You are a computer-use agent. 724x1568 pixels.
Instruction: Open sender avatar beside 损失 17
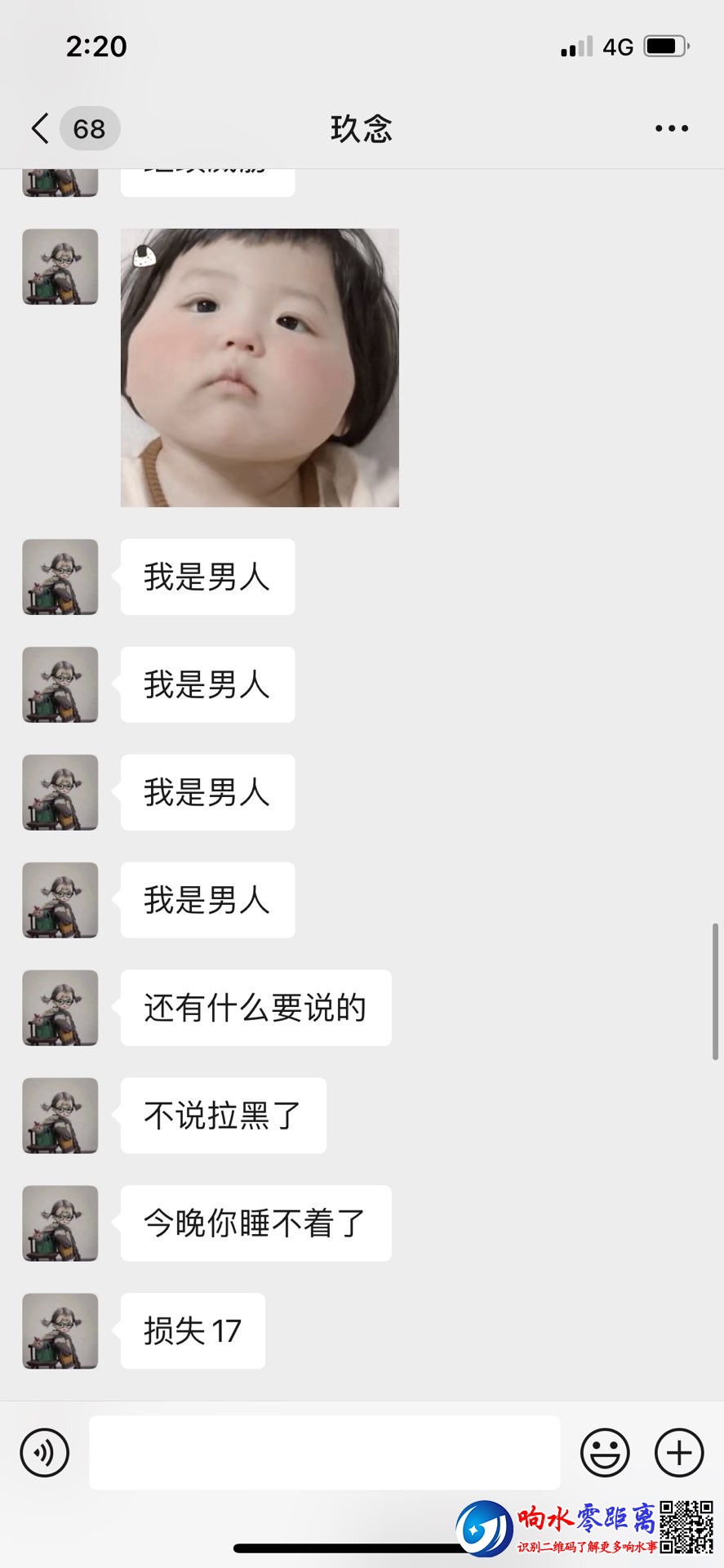point(60,1330)
